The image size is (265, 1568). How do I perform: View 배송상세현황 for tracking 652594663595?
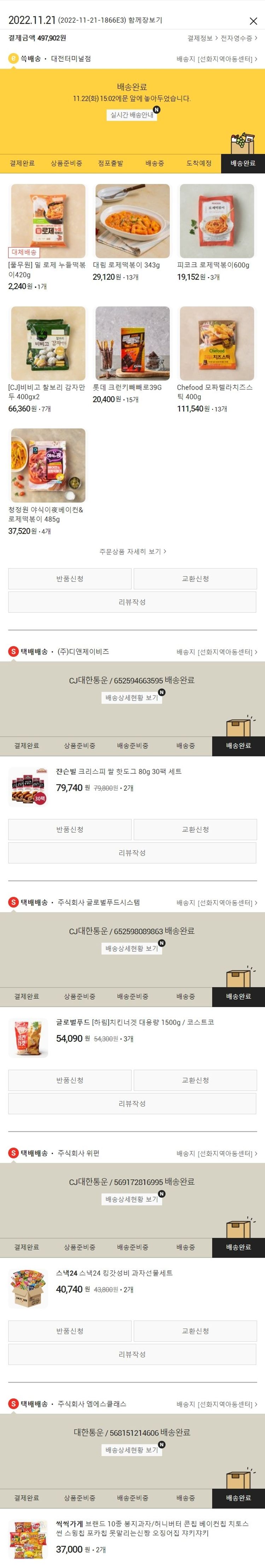point(131,698)
